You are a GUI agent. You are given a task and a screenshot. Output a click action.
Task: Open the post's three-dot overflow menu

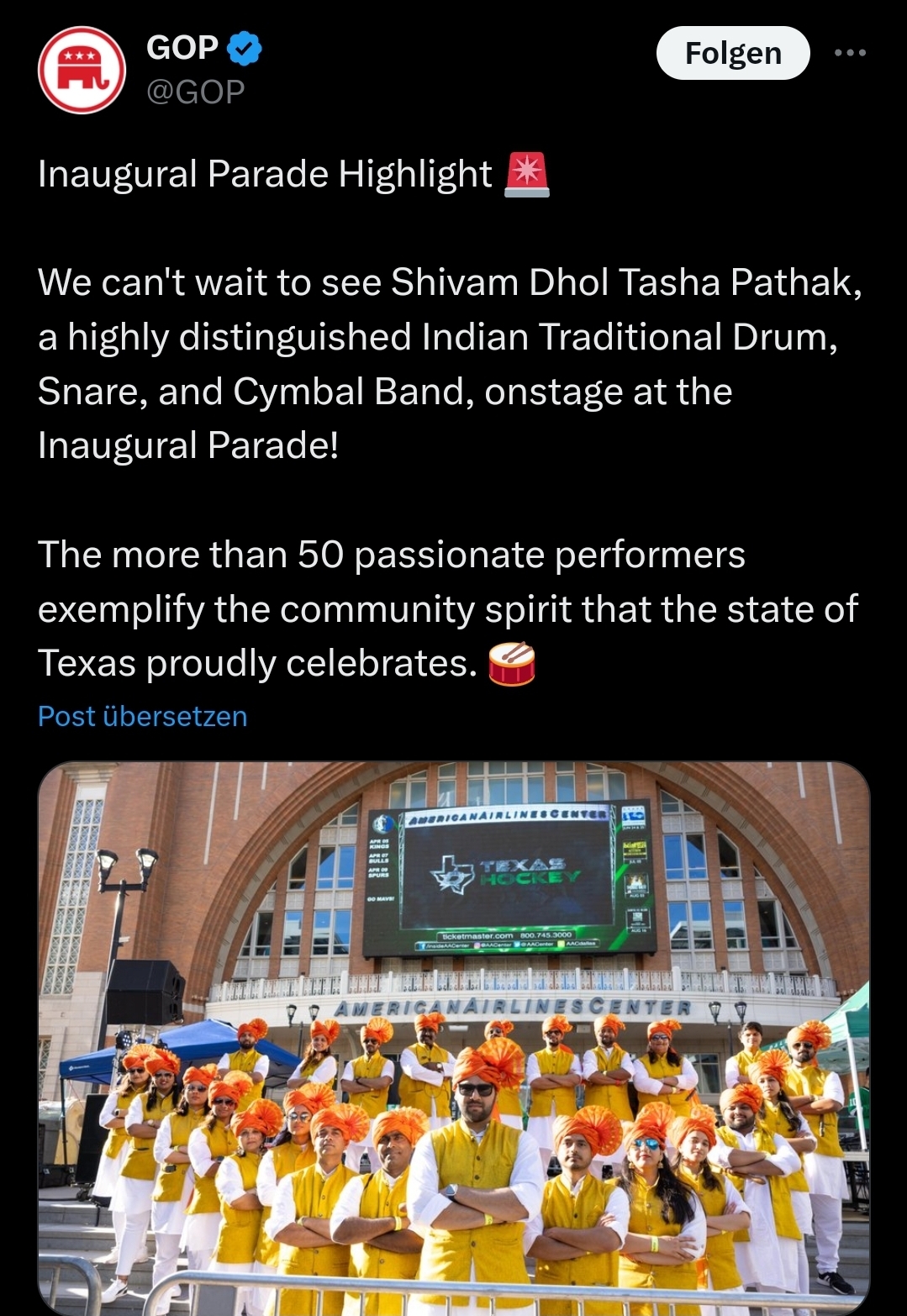point(850,53)
